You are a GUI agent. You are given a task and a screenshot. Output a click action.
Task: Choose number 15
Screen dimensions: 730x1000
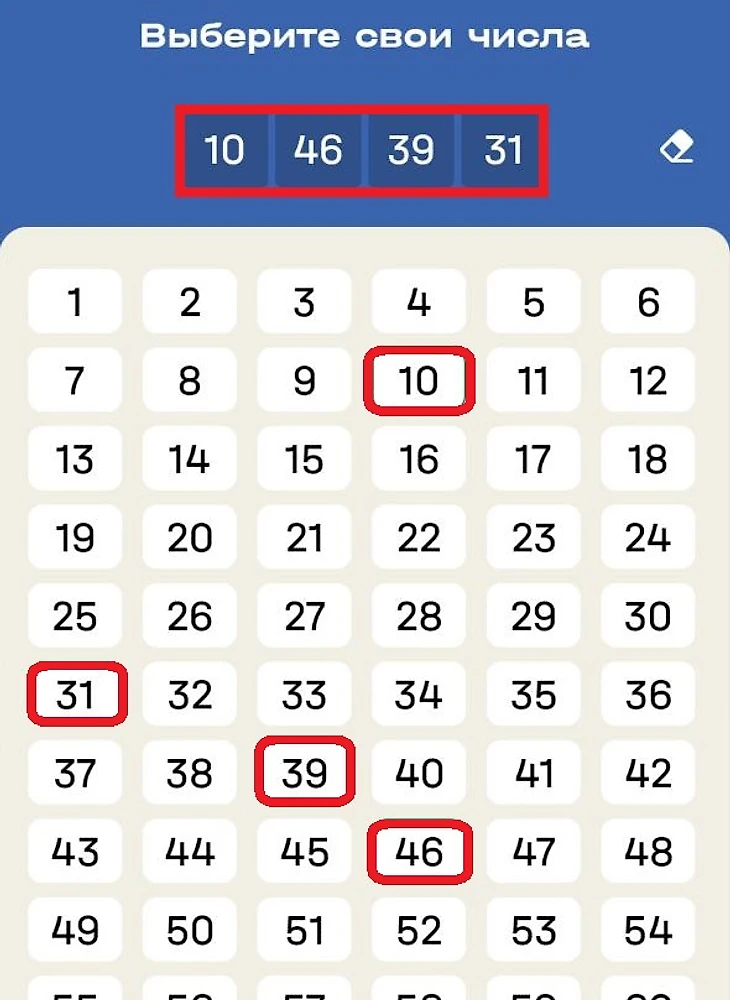click(x=304, y=460)
